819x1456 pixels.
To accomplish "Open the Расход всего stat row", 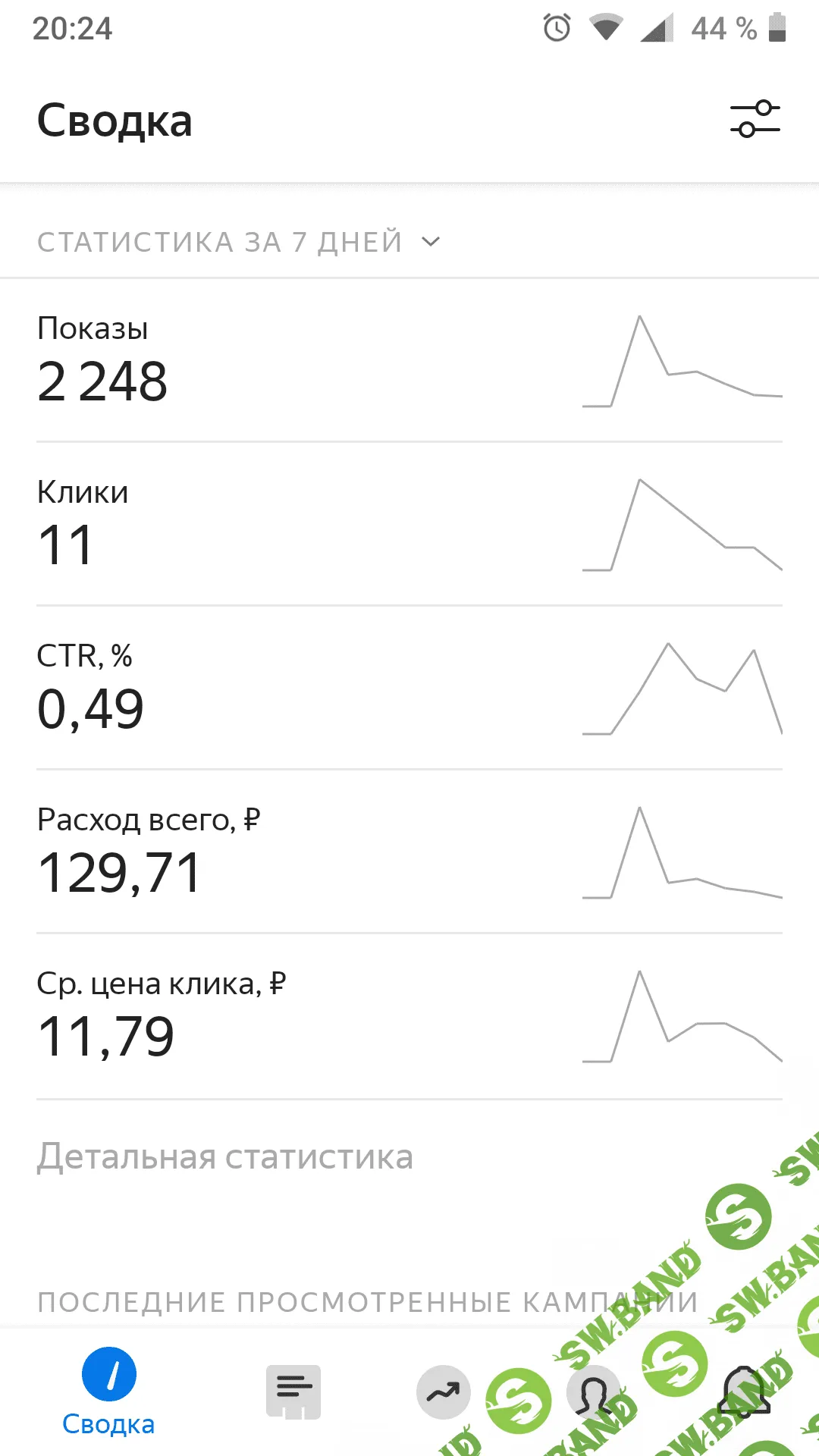I will (x=409, y=852).
